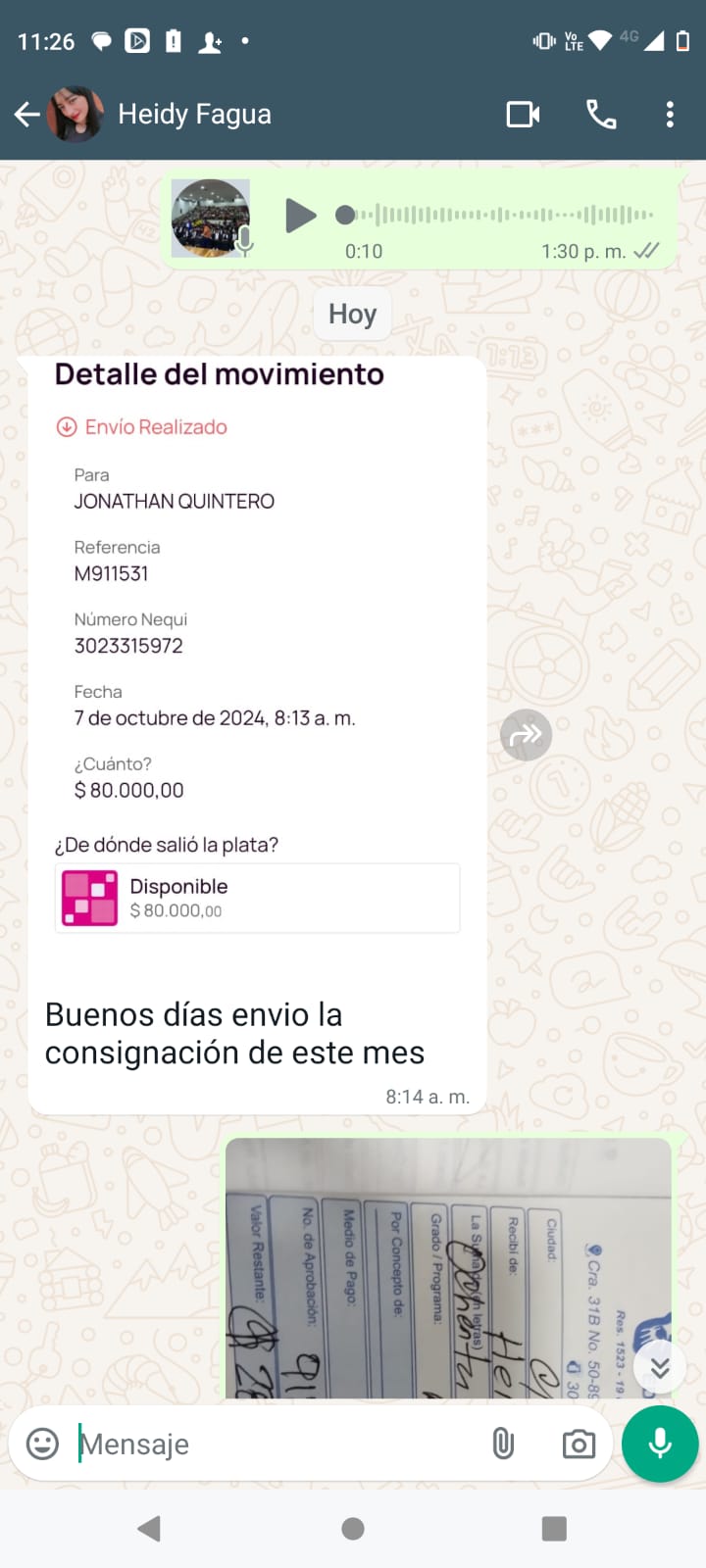
Task: Jump to the latest messages
Action: pyautogui.click(x=660, y=1368)
